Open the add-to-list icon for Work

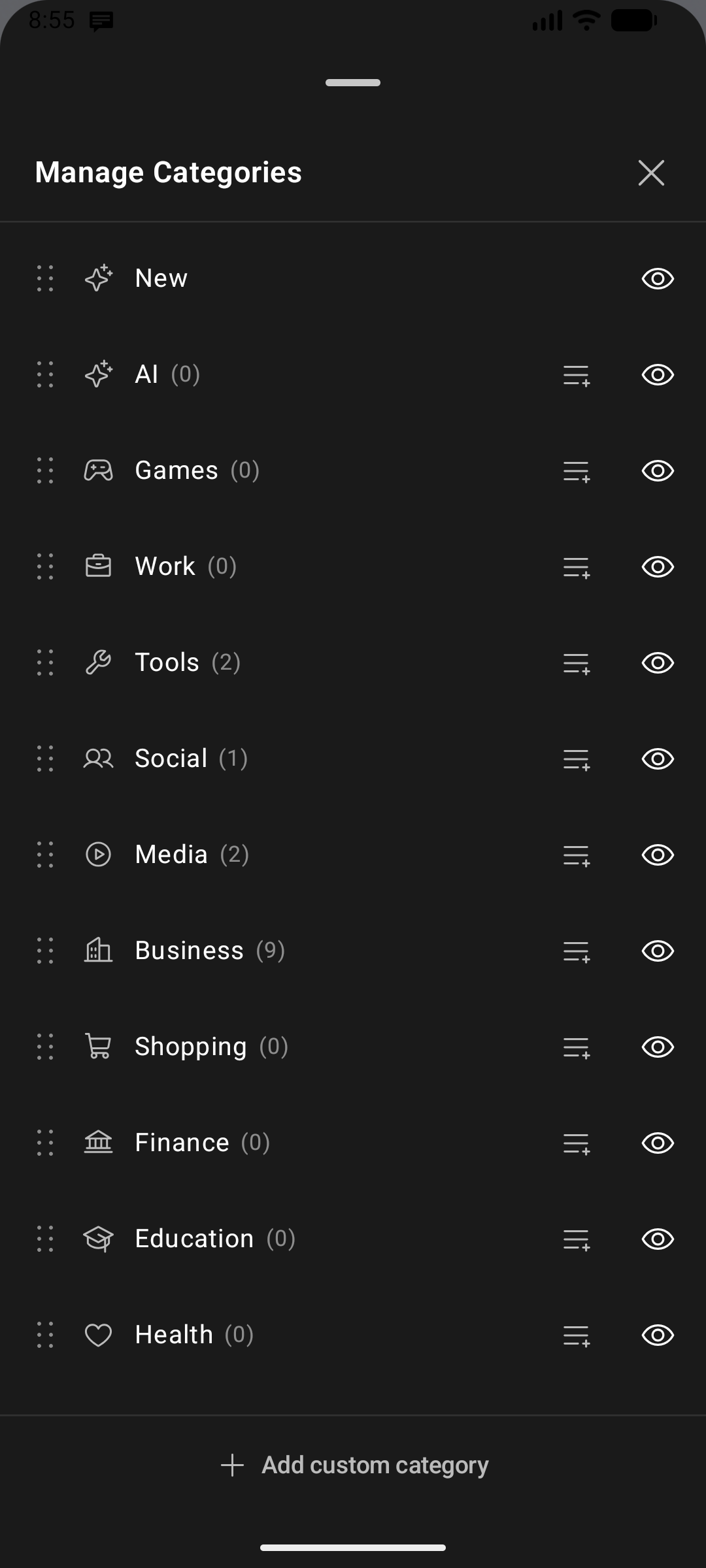(x=577, y=568)
